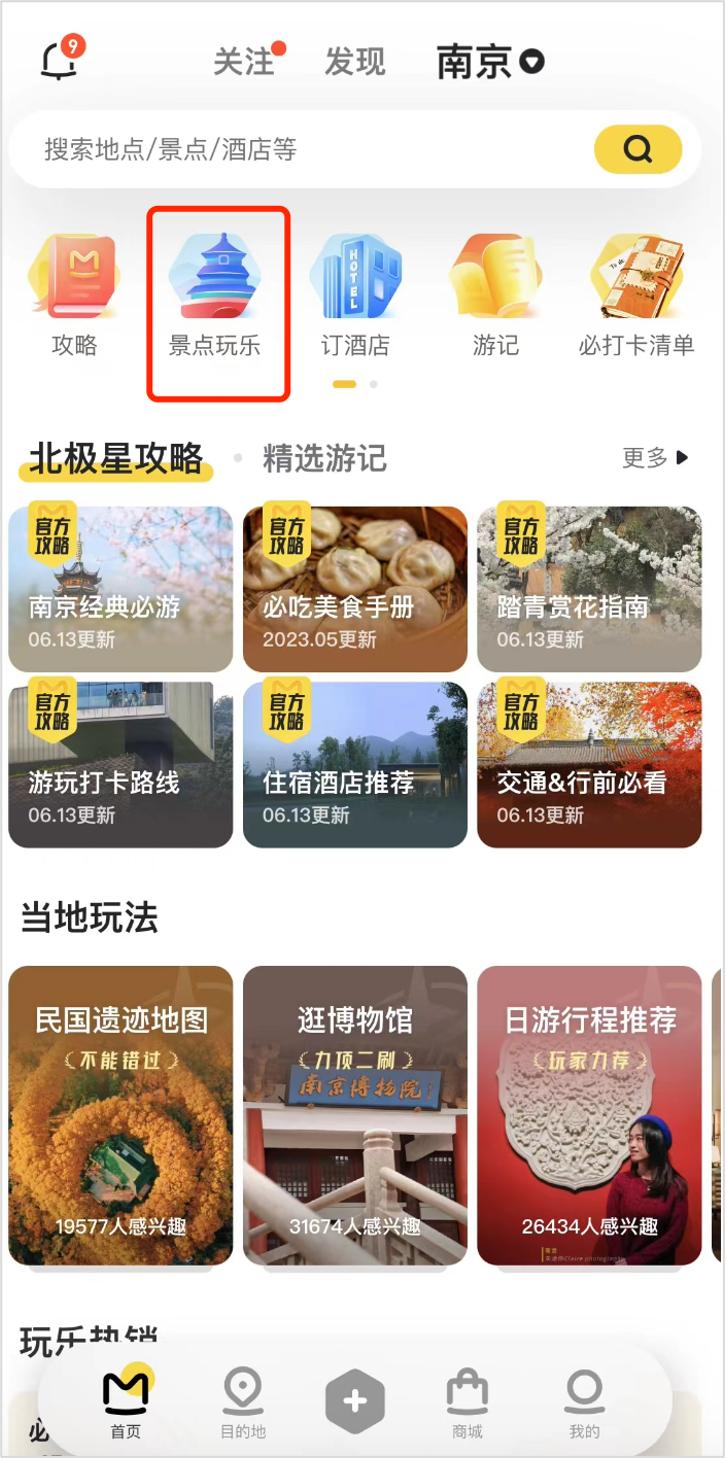
Task: Tap the yellow search magnifier button
Action: tap(637, 147)
